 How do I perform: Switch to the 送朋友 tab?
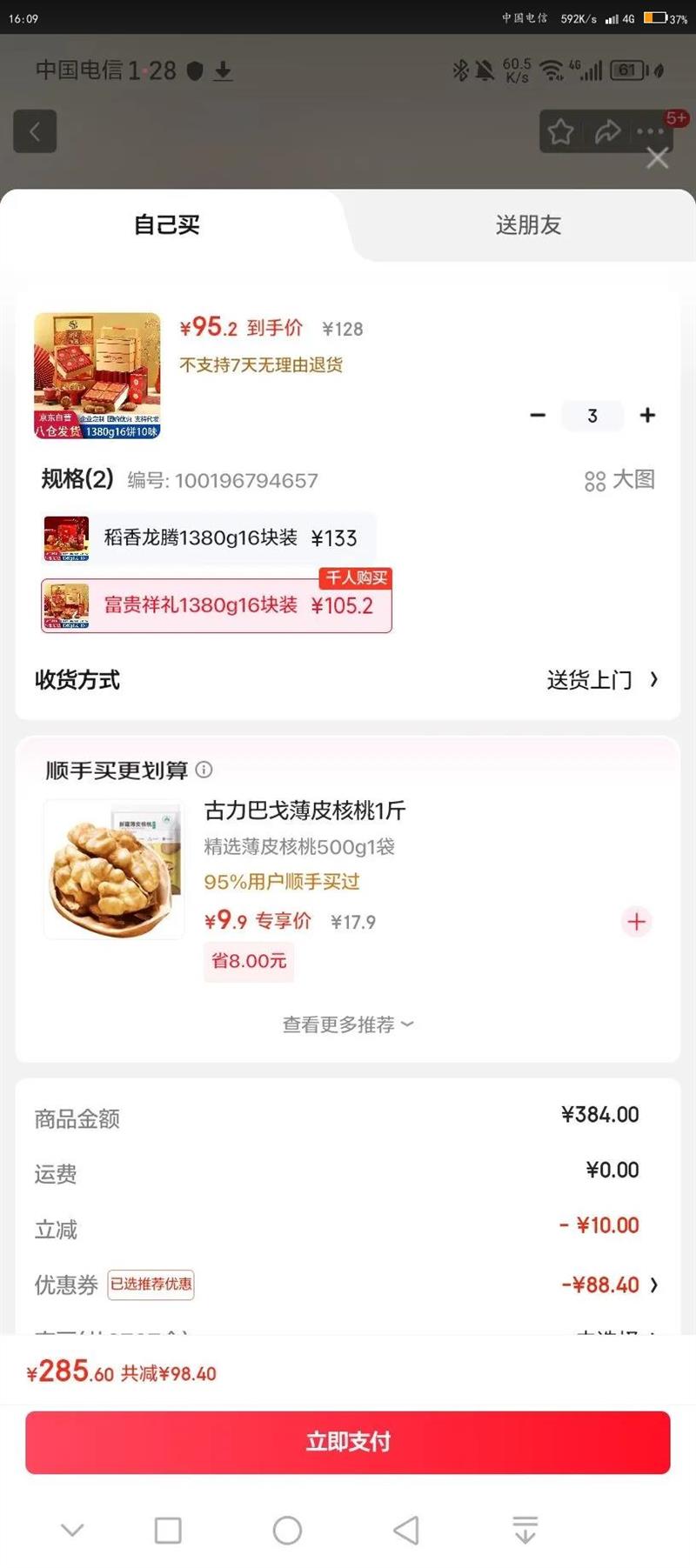528,225
